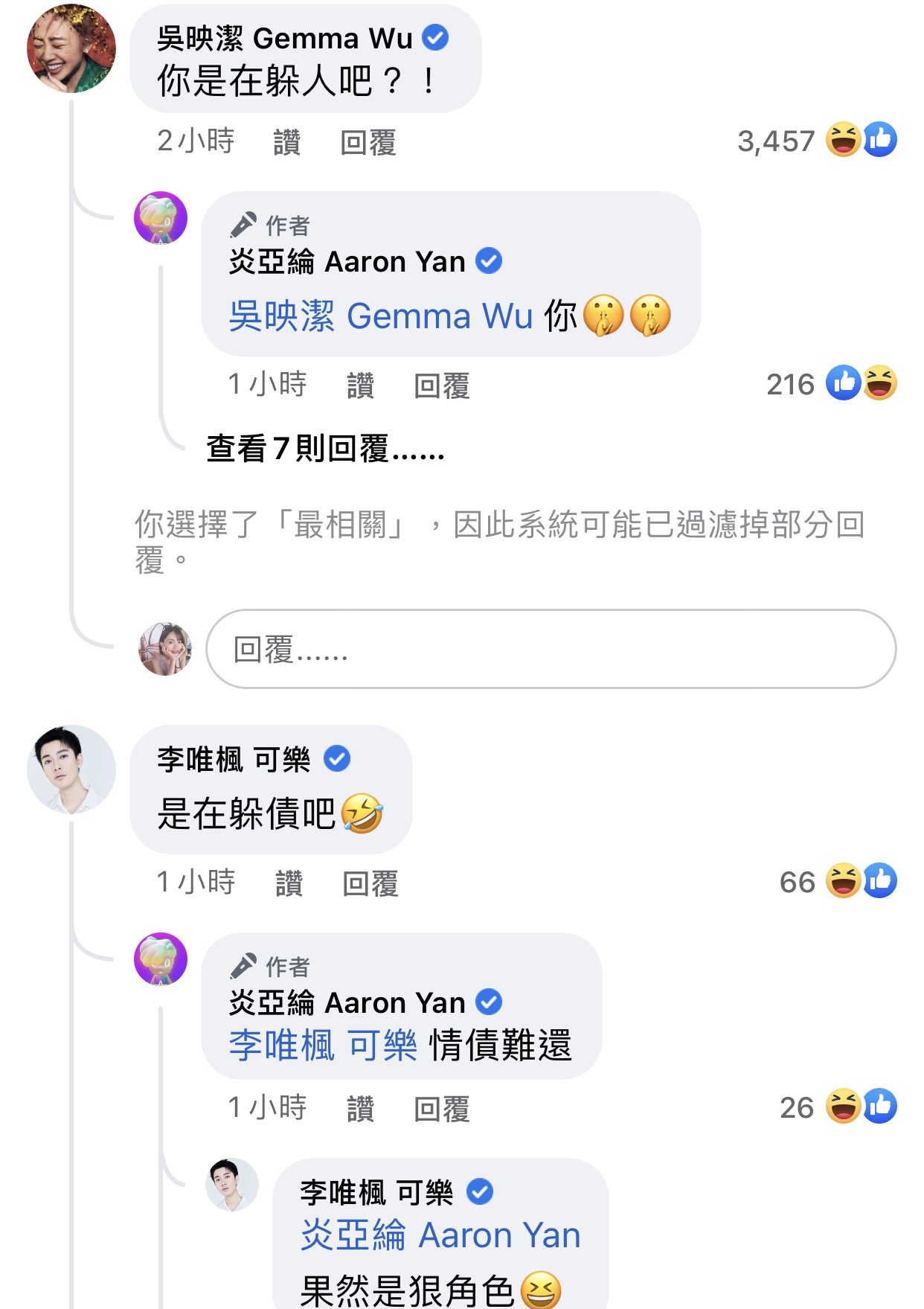Viewport: 924px width, 1309px height.
Task: Expand 查看7則回覆 to view more replies
Action: pos(325,449)
